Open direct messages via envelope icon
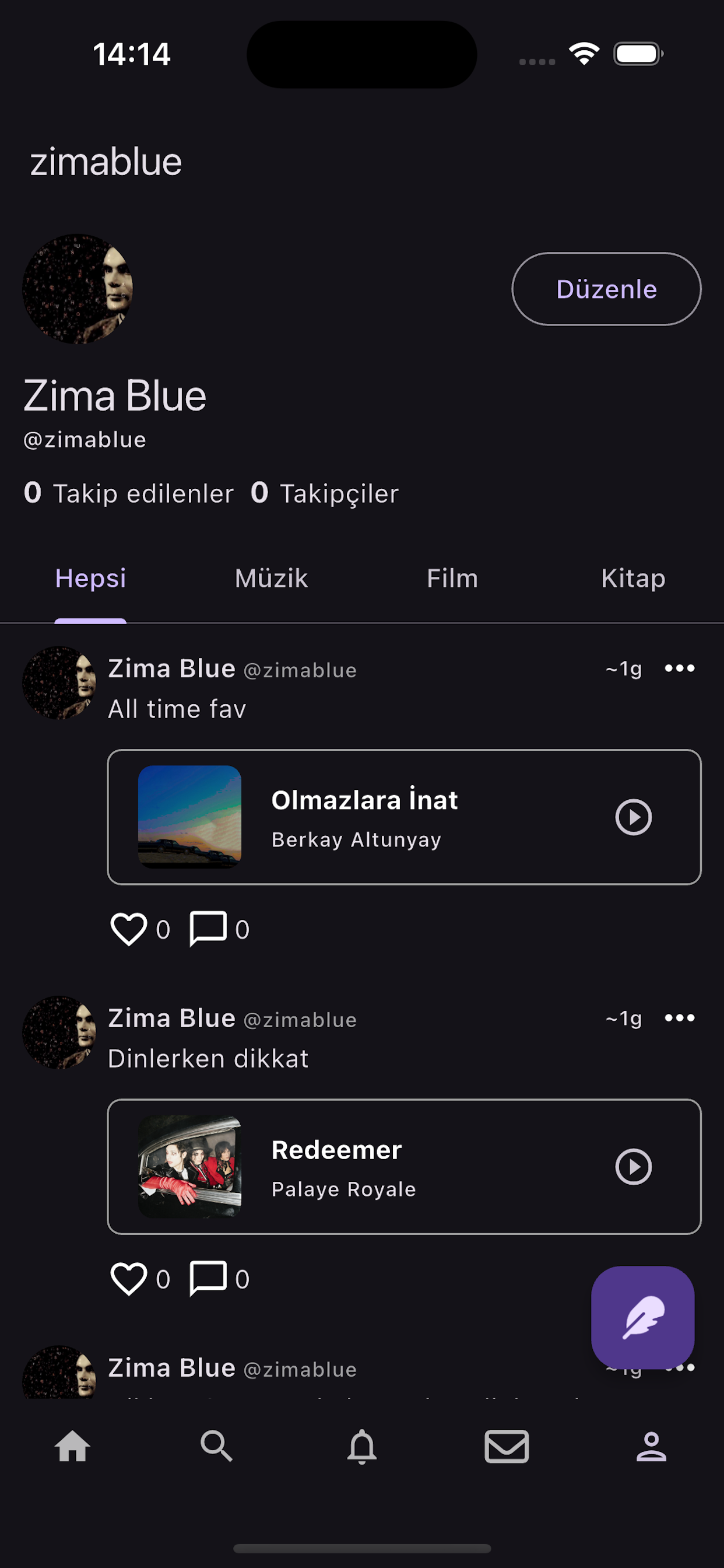 (507, 1447)
